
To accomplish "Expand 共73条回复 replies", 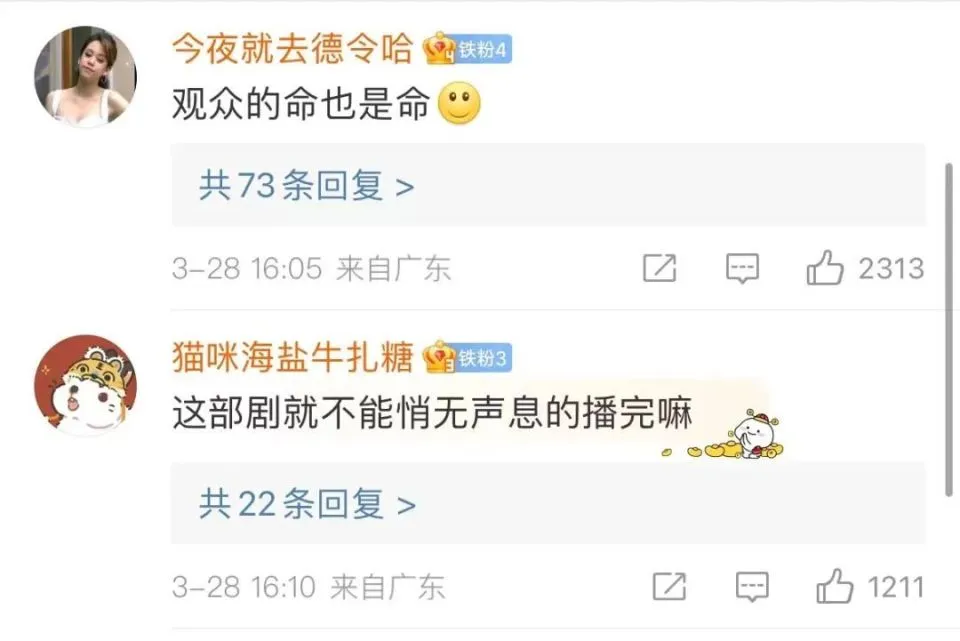I will (306, 186).
